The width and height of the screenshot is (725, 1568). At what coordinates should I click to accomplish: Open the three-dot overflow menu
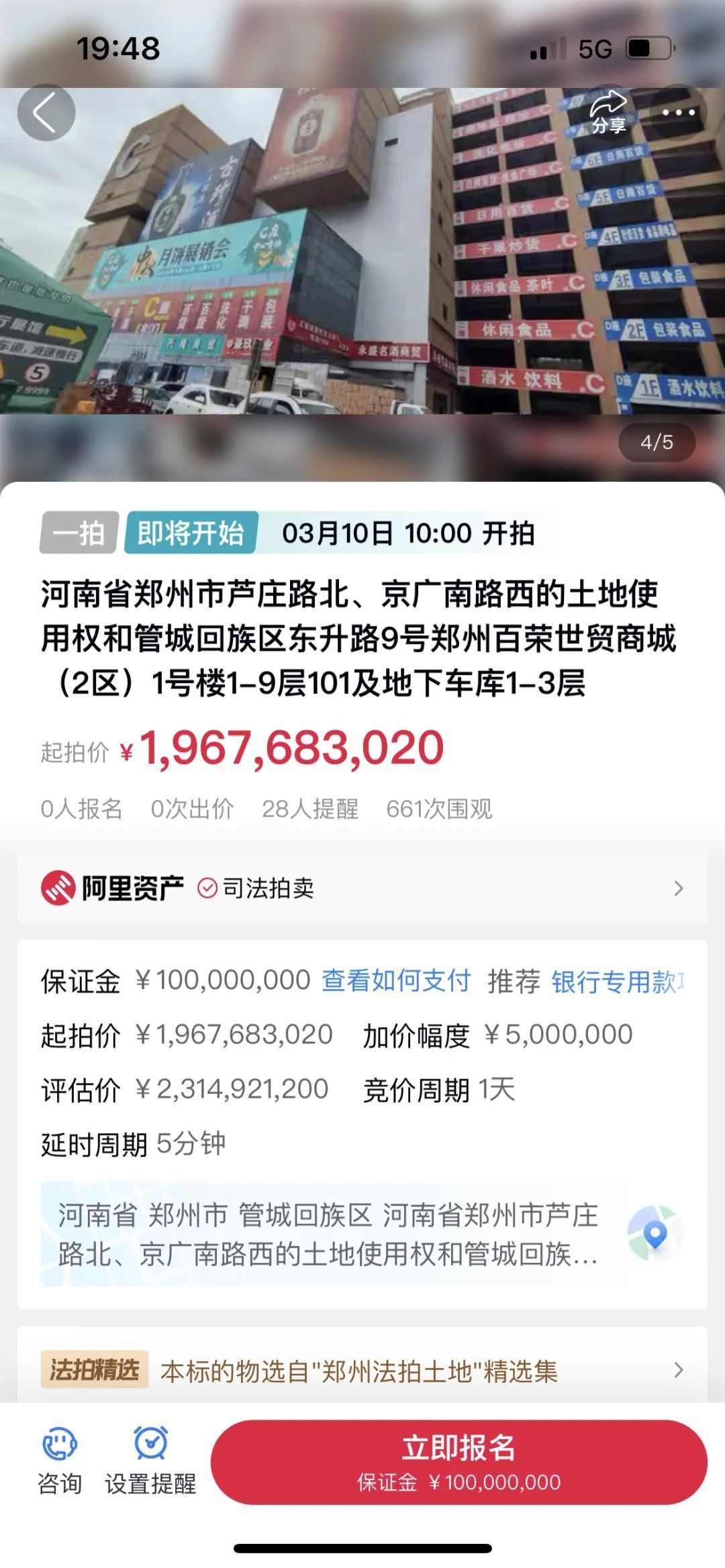tap(678, 113)
